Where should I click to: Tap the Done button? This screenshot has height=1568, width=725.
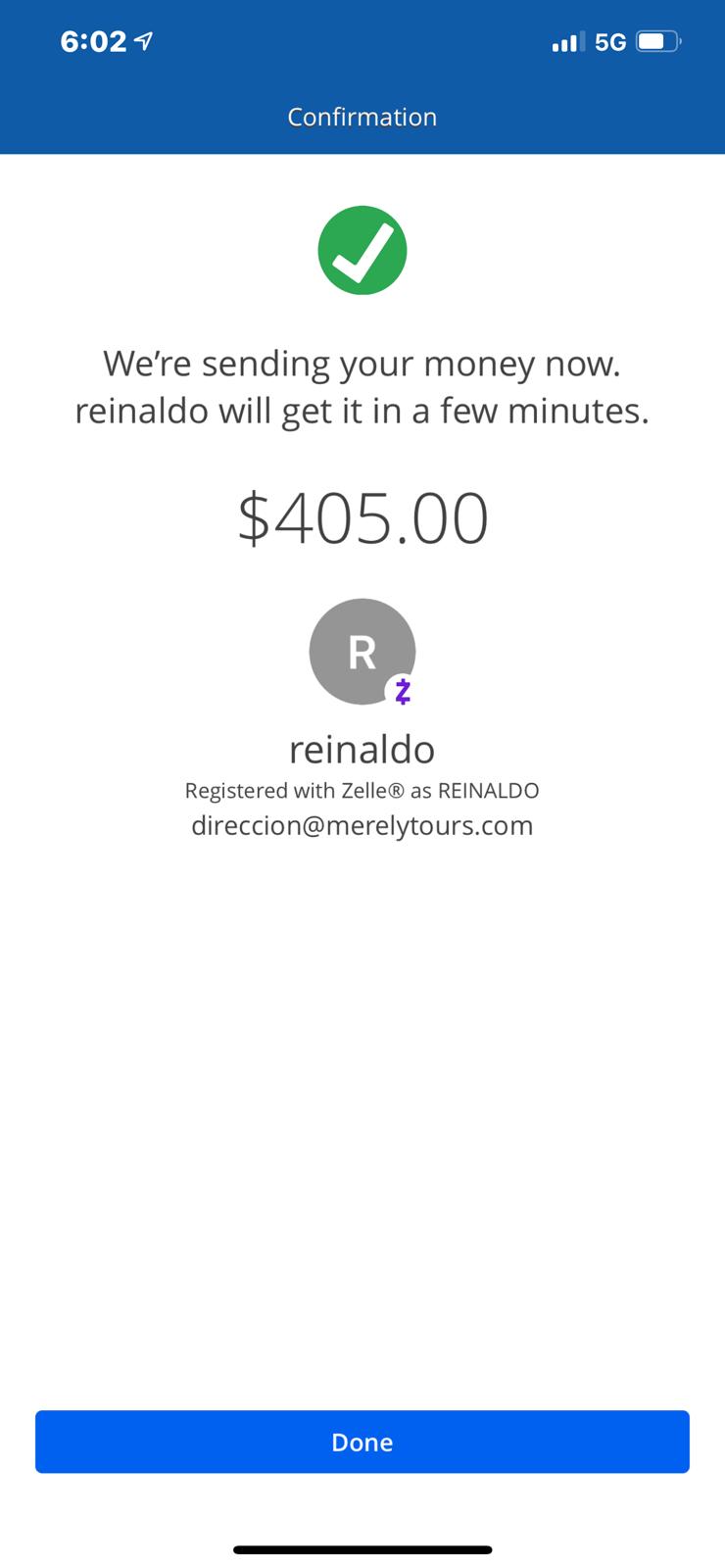click(x=362, y=1442)
